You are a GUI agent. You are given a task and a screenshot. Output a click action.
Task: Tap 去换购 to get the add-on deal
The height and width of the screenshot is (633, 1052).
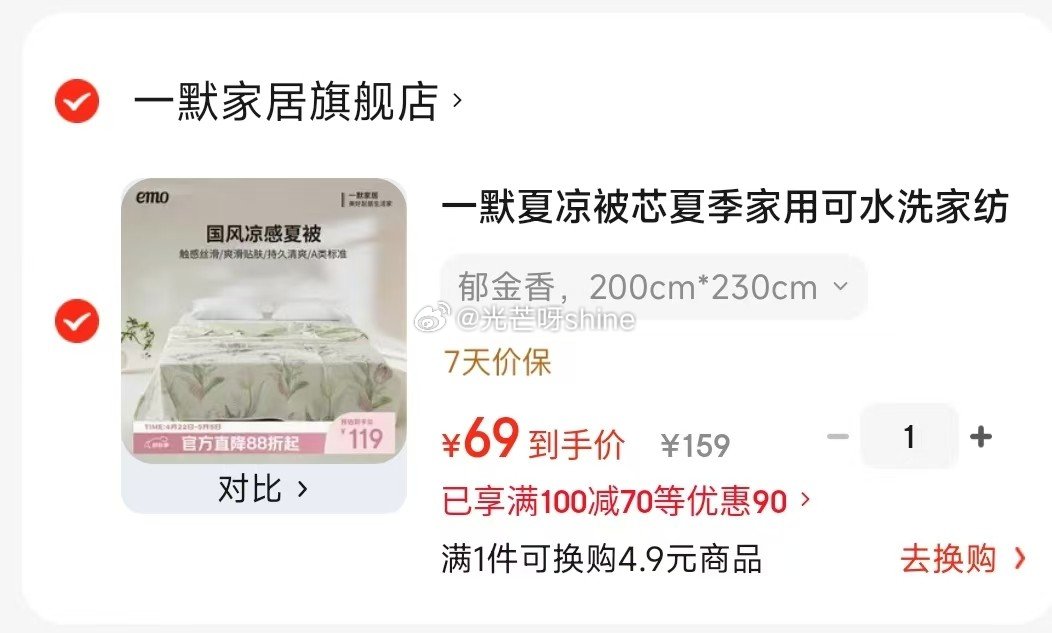[962, 559]
